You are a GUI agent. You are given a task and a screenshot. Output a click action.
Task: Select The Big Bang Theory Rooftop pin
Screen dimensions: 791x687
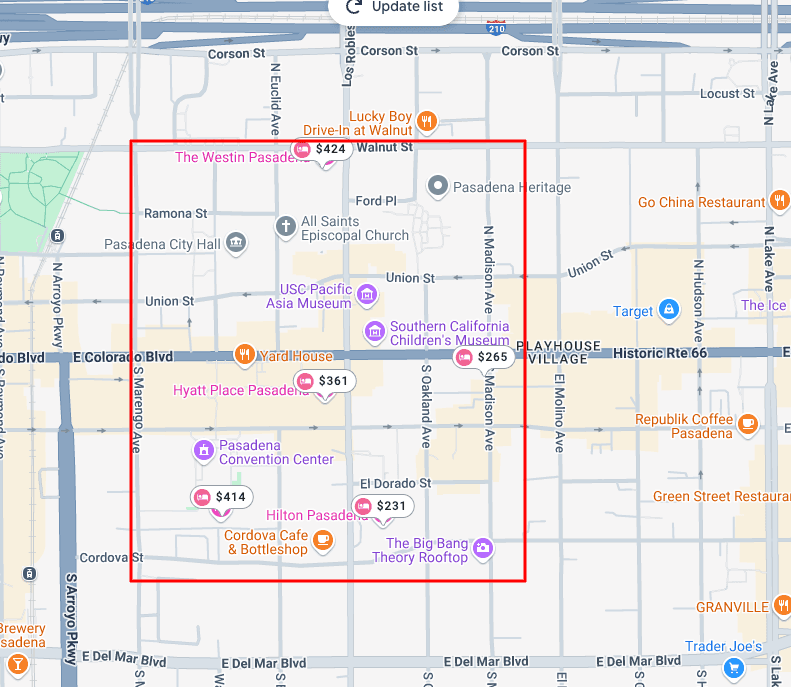click(x=483, y=547)
